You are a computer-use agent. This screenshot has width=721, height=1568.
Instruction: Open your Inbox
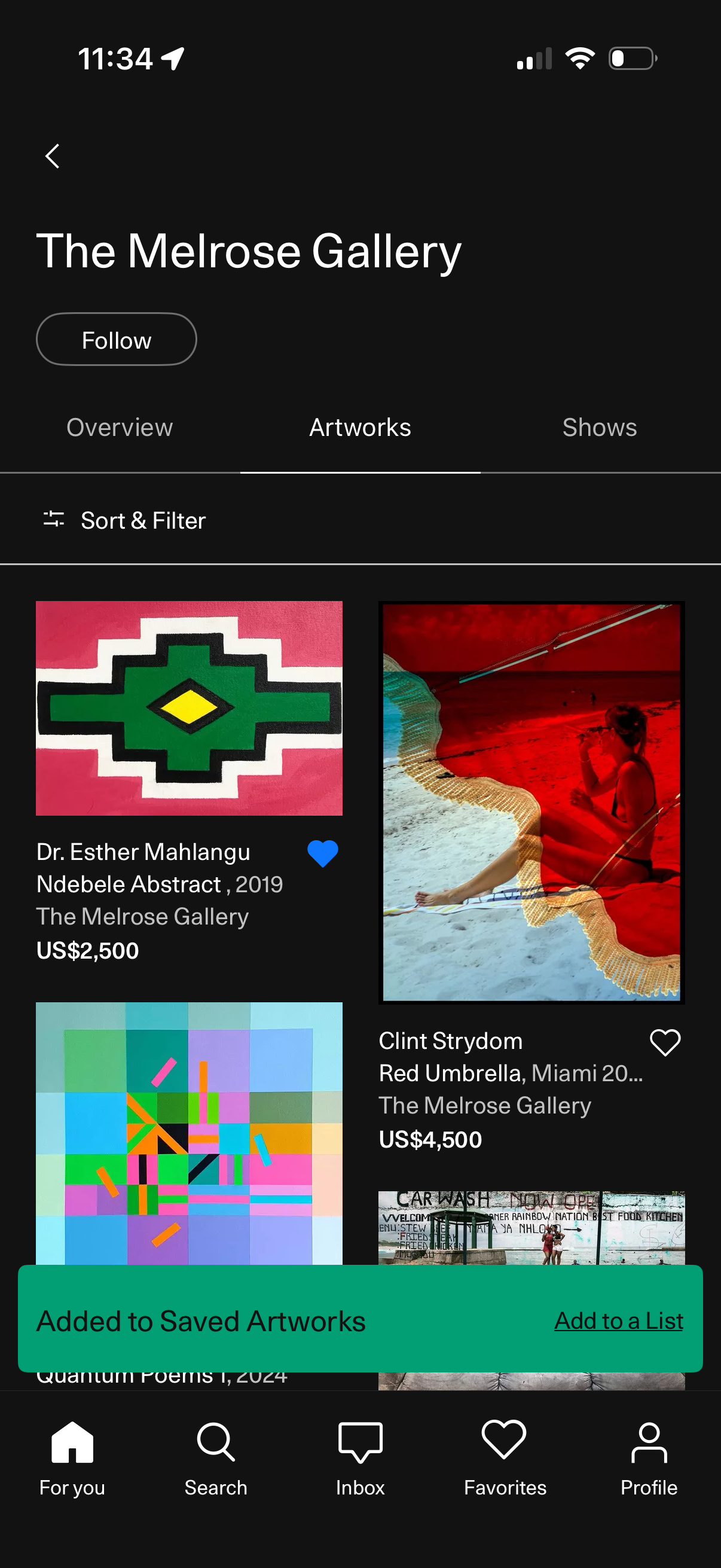click(x=360, y=1461)
